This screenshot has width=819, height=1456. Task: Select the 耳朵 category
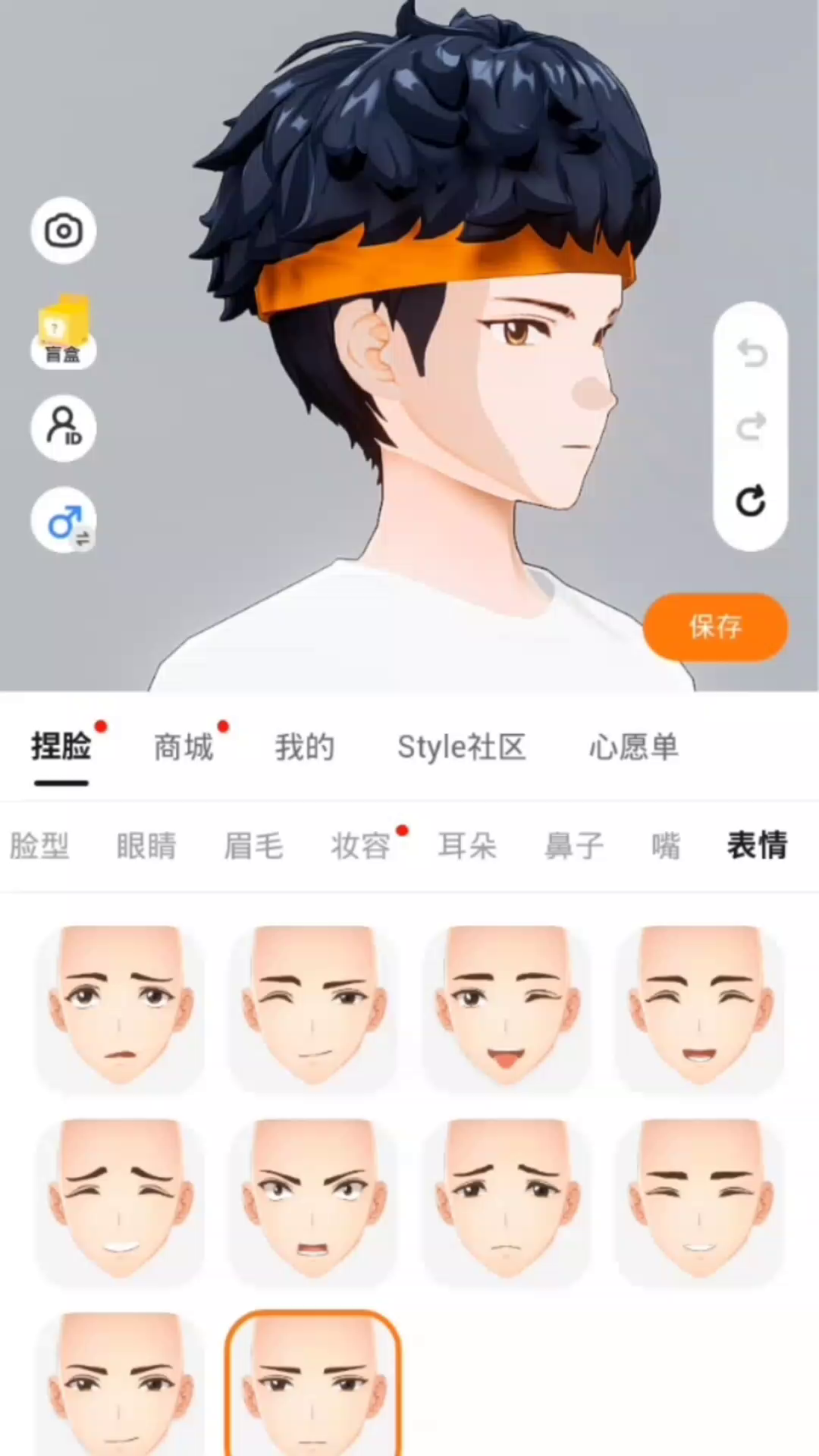click(467, 846)
